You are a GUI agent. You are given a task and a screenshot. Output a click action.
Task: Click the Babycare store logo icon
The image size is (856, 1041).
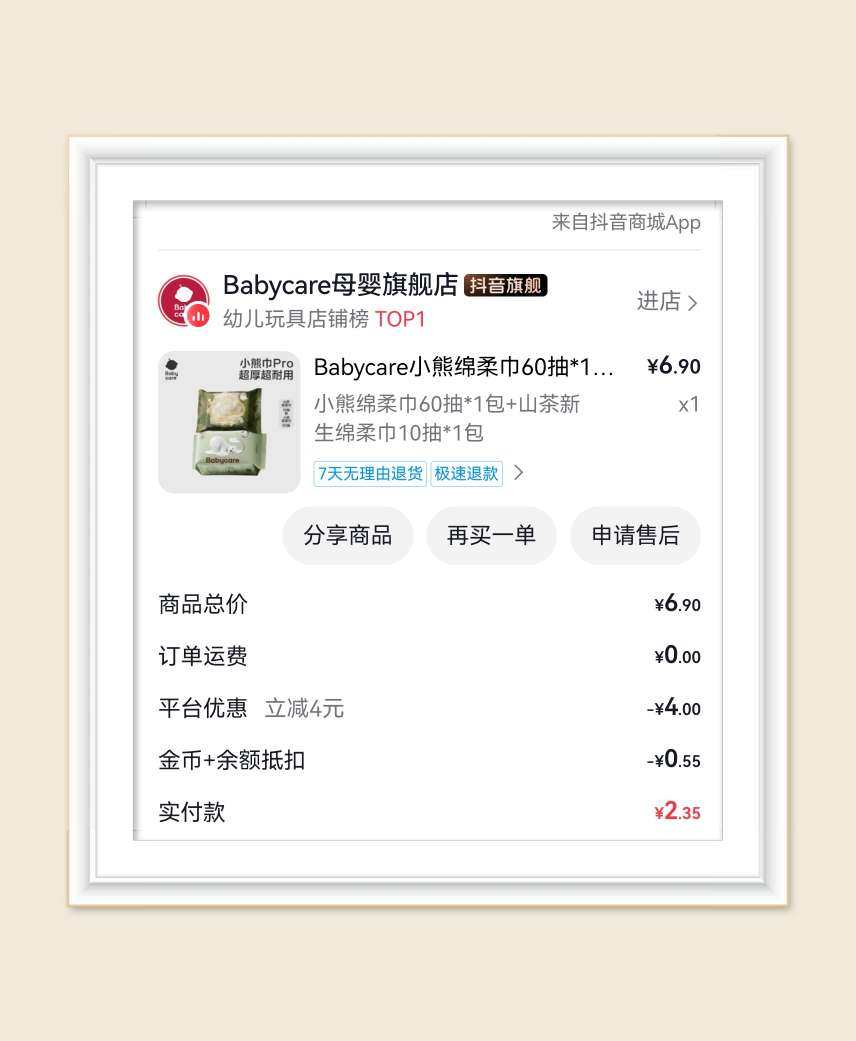point(181,298)
